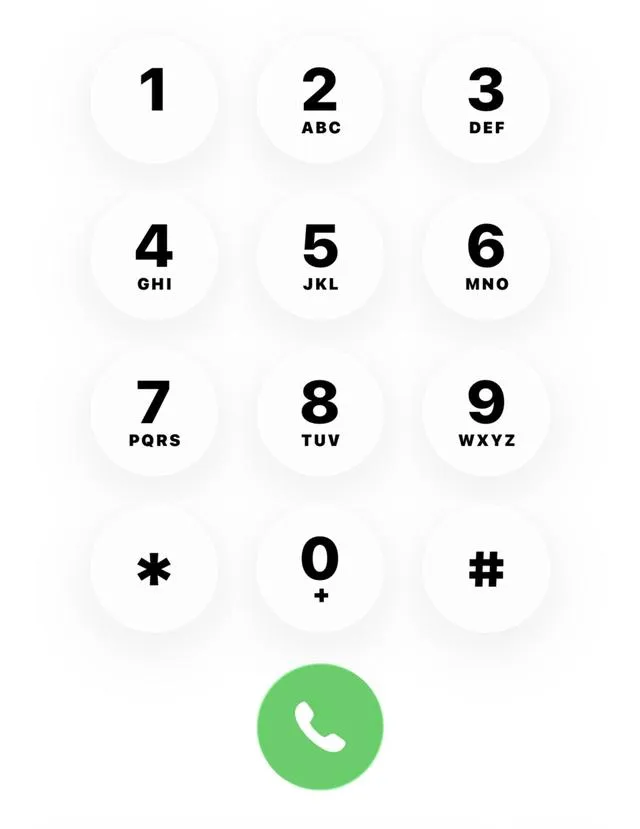Viewport: 640px width, 829px height.
Task: Dial the 8 TUV key
Action: point(320,412)
